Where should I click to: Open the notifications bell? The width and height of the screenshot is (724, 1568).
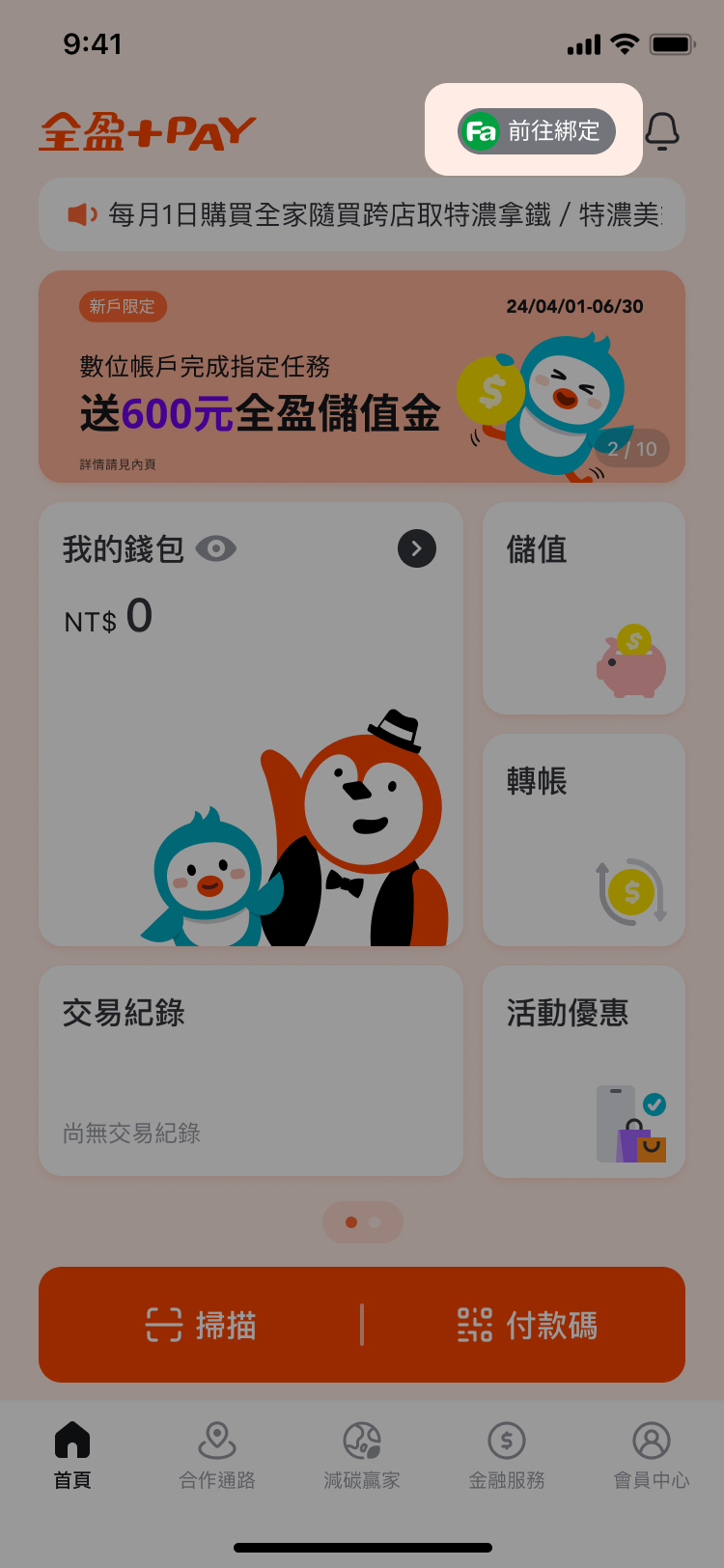point(662,131)
